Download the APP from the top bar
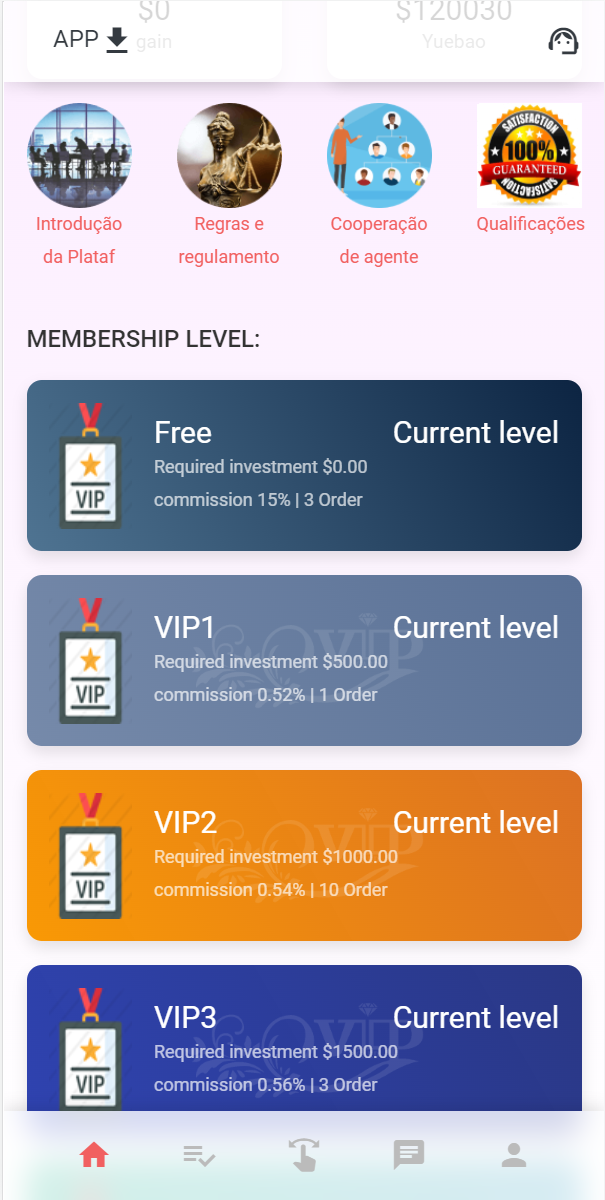The image size is (605, 1200). click(x=91, y=40)
